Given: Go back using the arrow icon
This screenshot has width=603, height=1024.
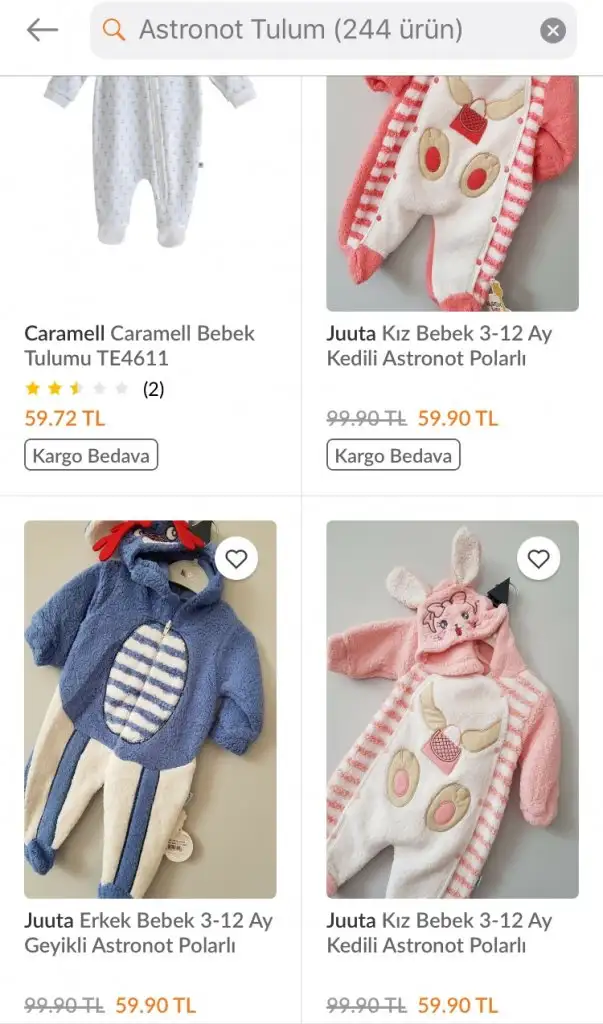Looking at the screenshot, I should click(42, 30).
